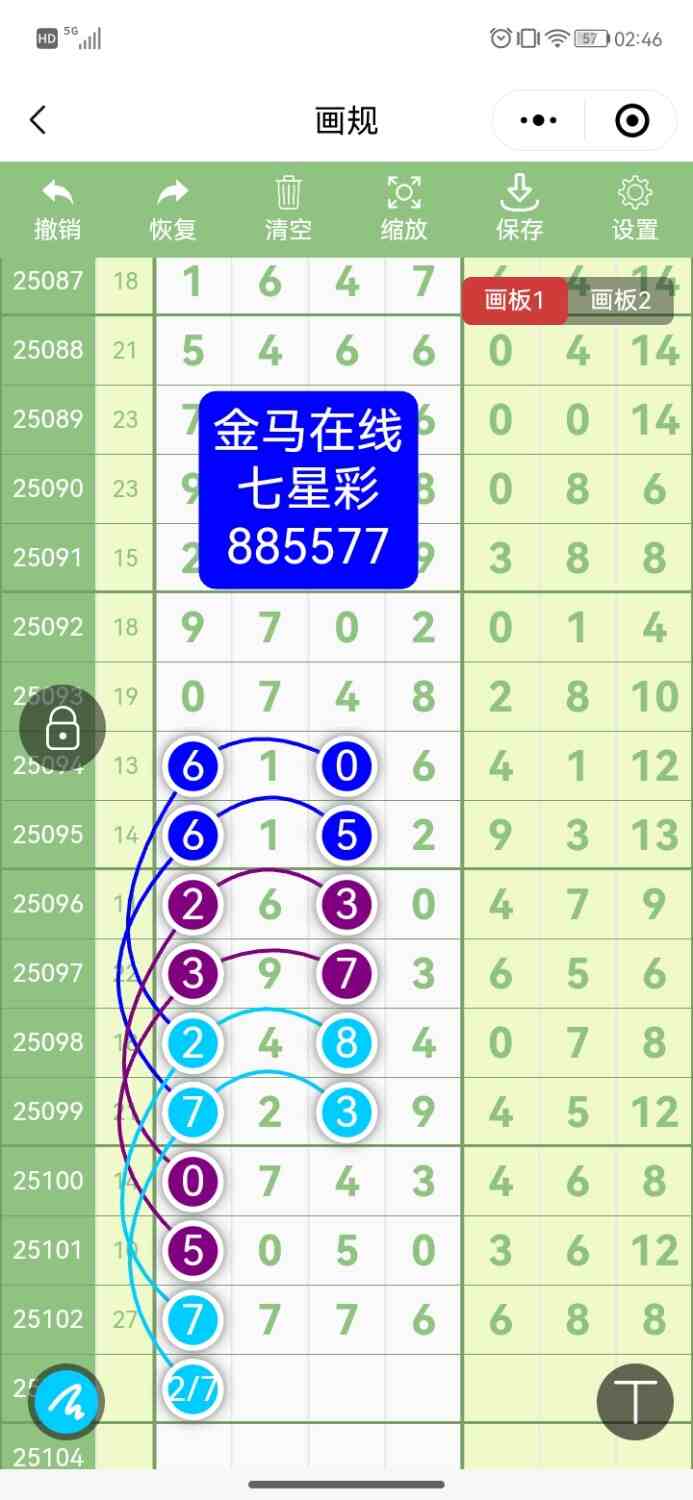
Task: Switch to 画板2 tab
Action: [x=620, y=300]
